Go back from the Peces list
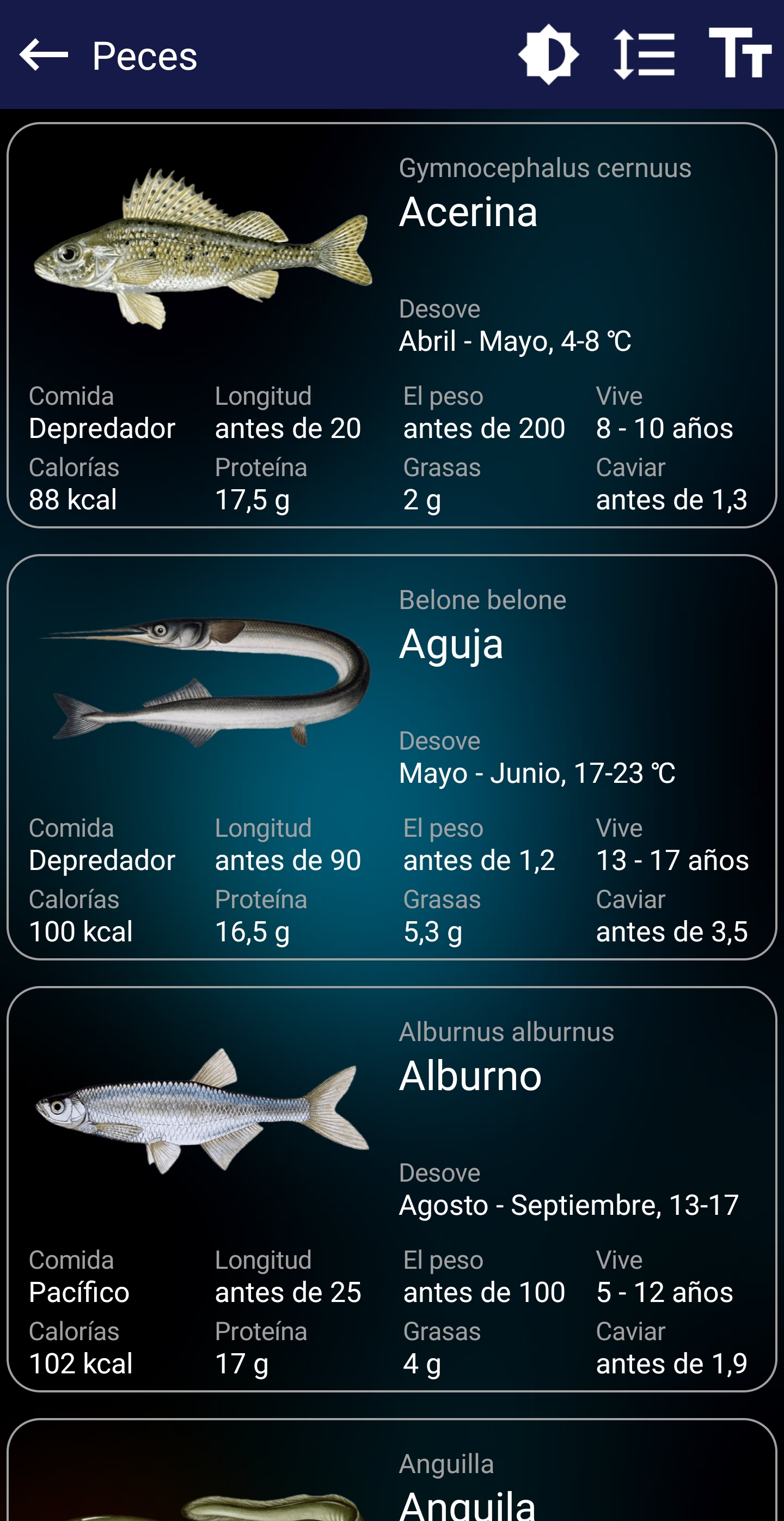784x1521 pixels. point(44,55)
